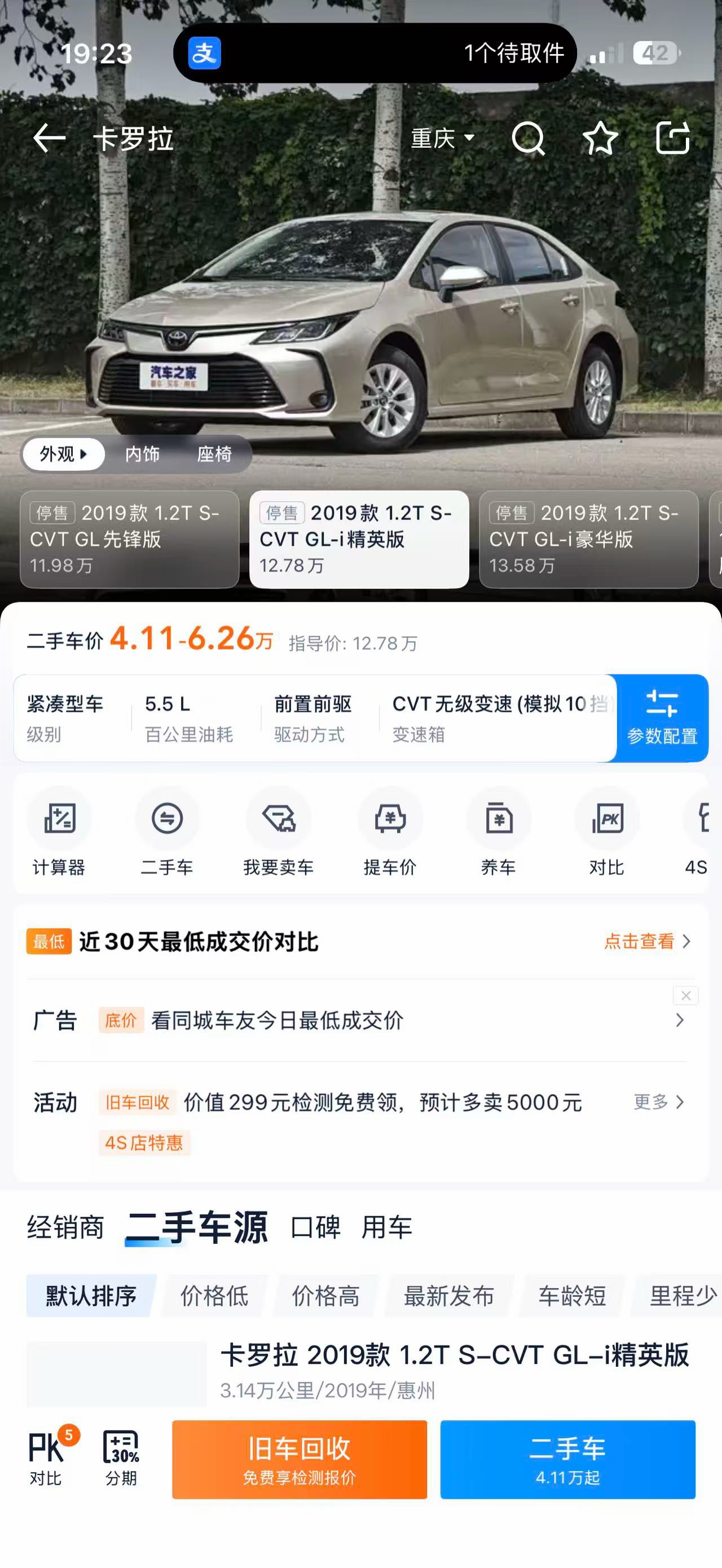Go back using the arrow icon

coord(49,138)
